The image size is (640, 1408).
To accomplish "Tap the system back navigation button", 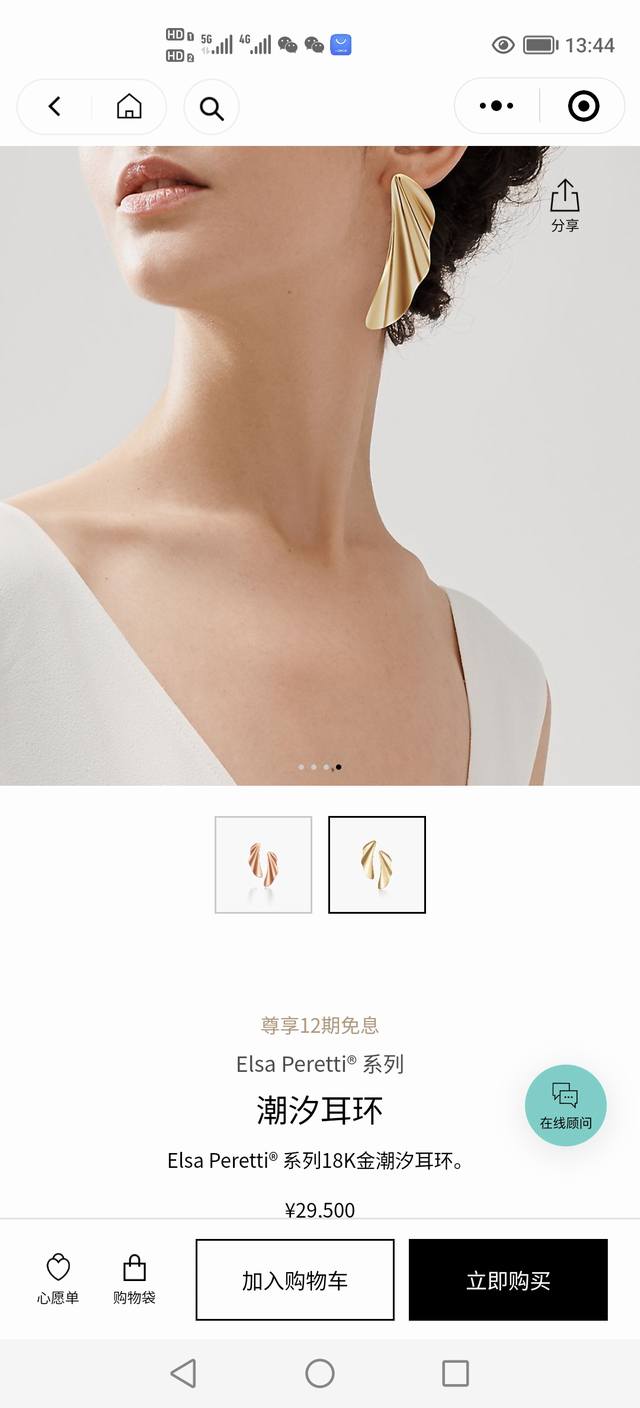I will pos(183,1373).
